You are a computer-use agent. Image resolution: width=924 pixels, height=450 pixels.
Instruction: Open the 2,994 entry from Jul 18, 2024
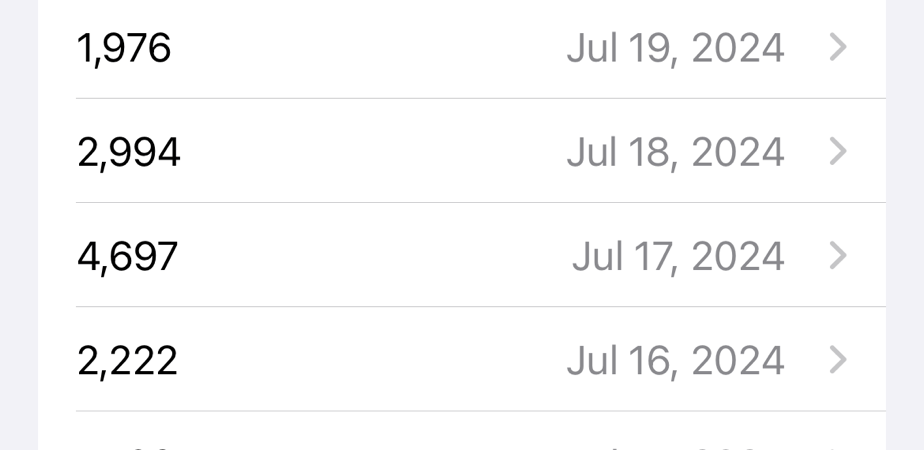[x=460, y=152]
